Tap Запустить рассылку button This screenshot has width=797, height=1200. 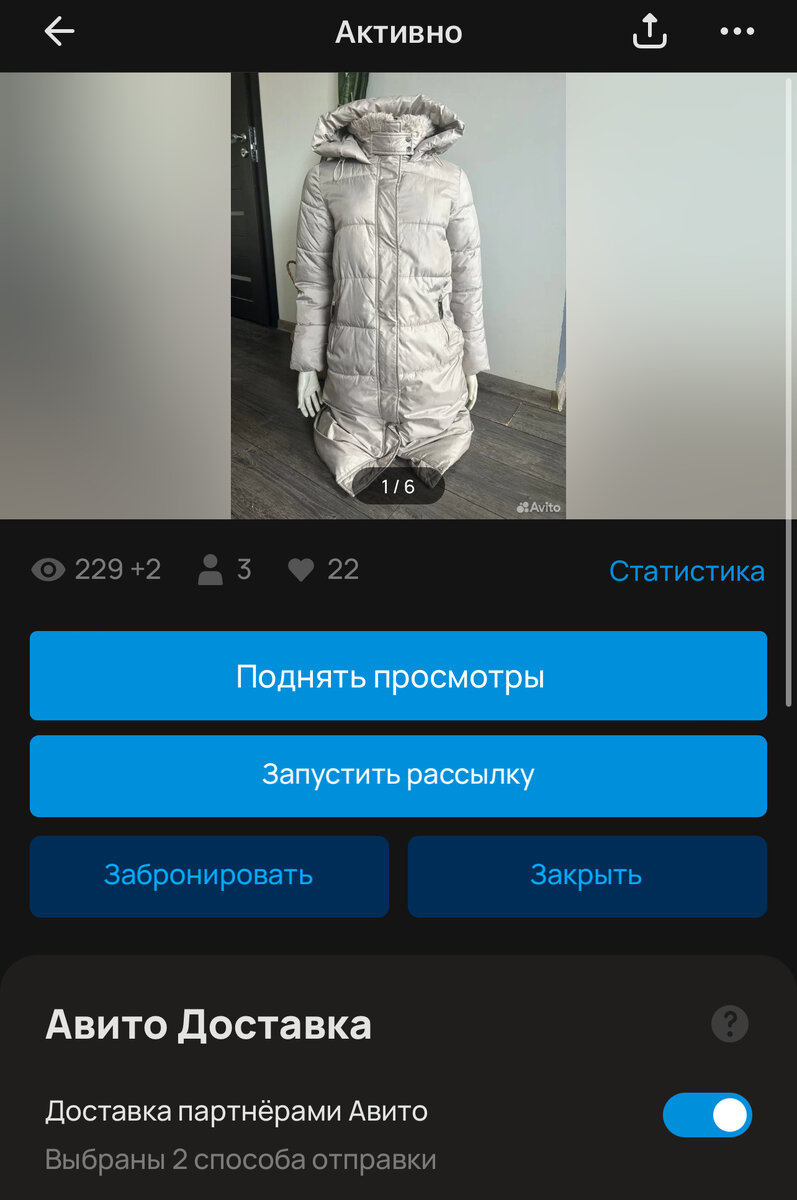point(398,775)
